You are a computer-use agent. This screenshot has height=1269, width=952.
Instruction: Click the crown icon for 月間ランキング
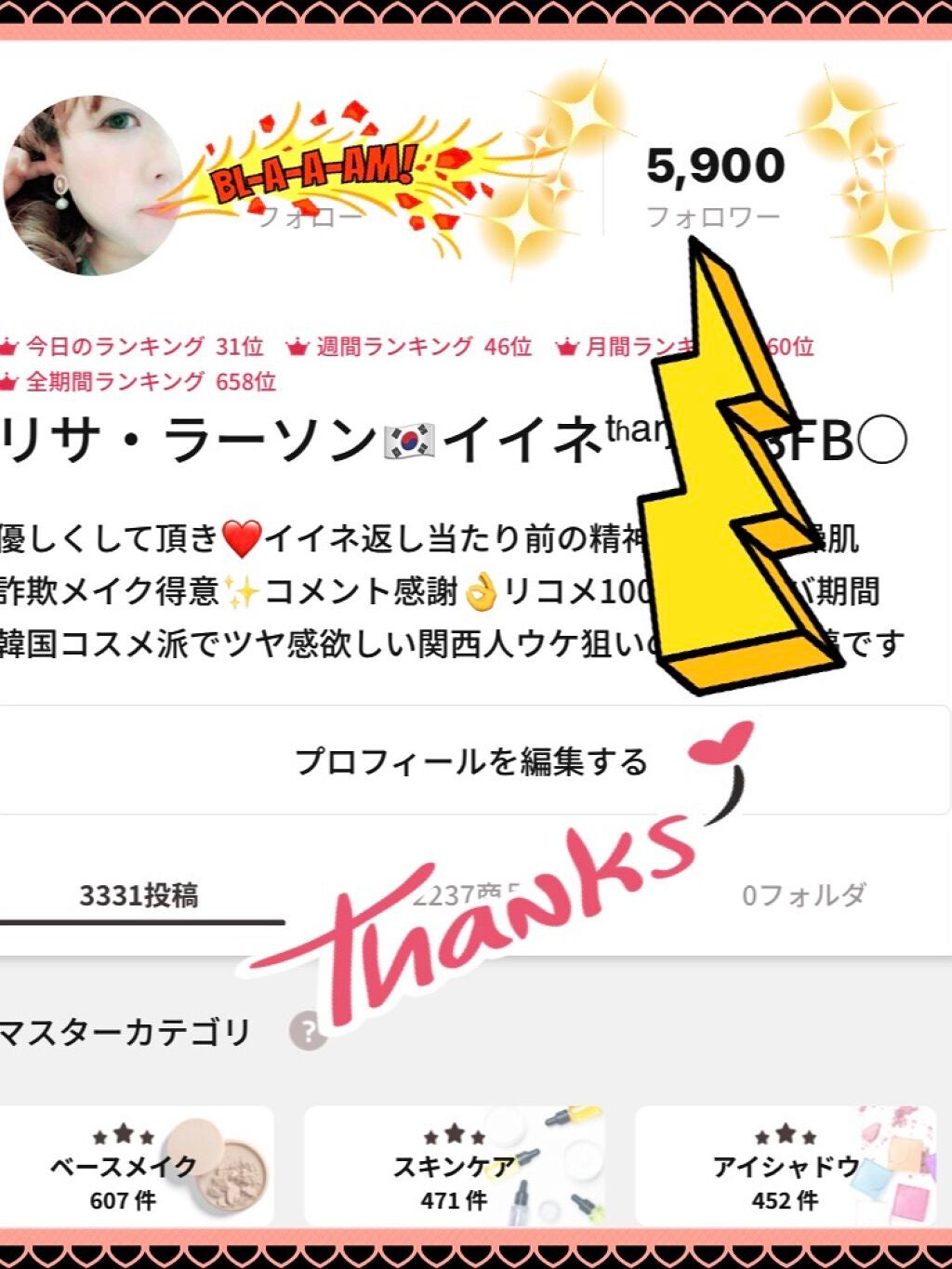(565, 347)
